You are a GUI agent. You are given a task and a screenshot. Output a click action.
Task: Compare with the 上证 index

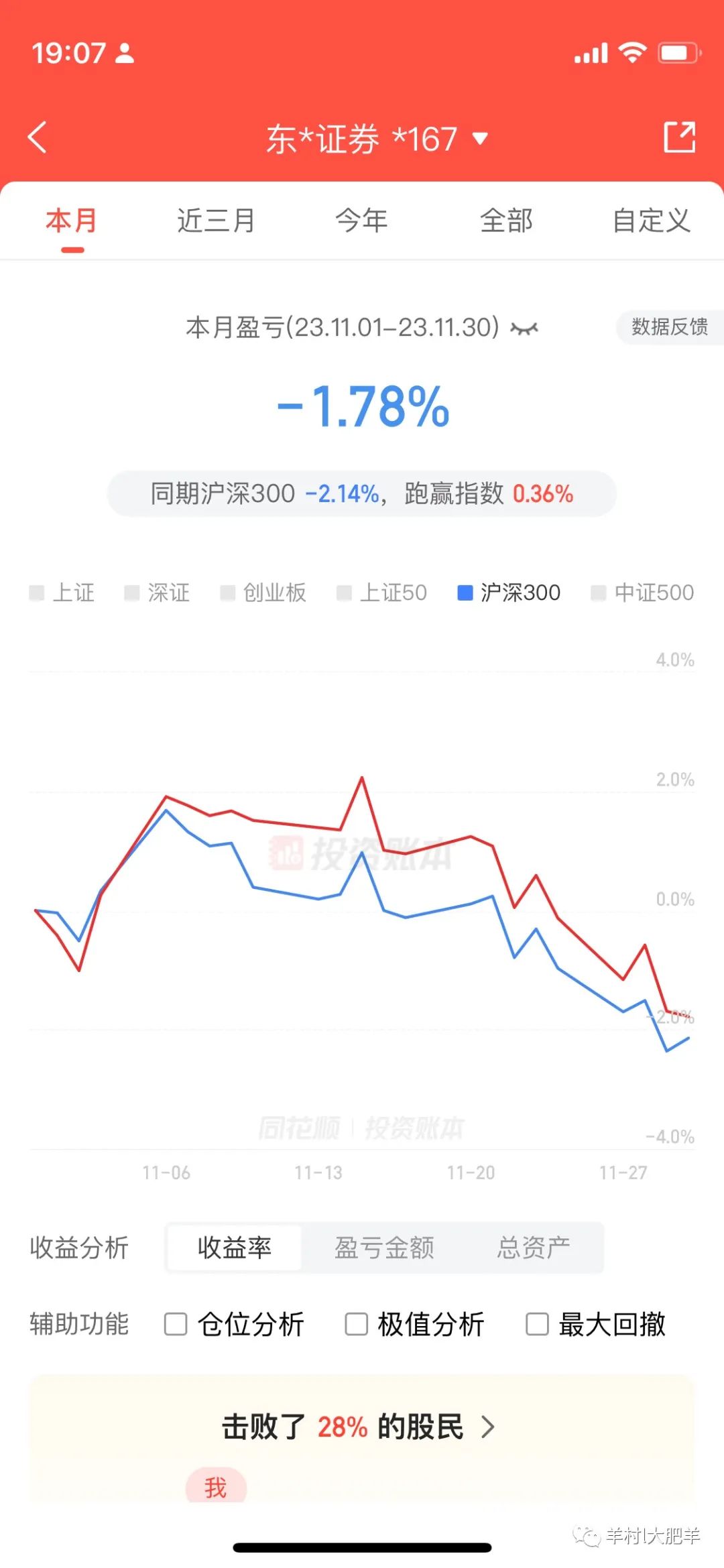62,593
